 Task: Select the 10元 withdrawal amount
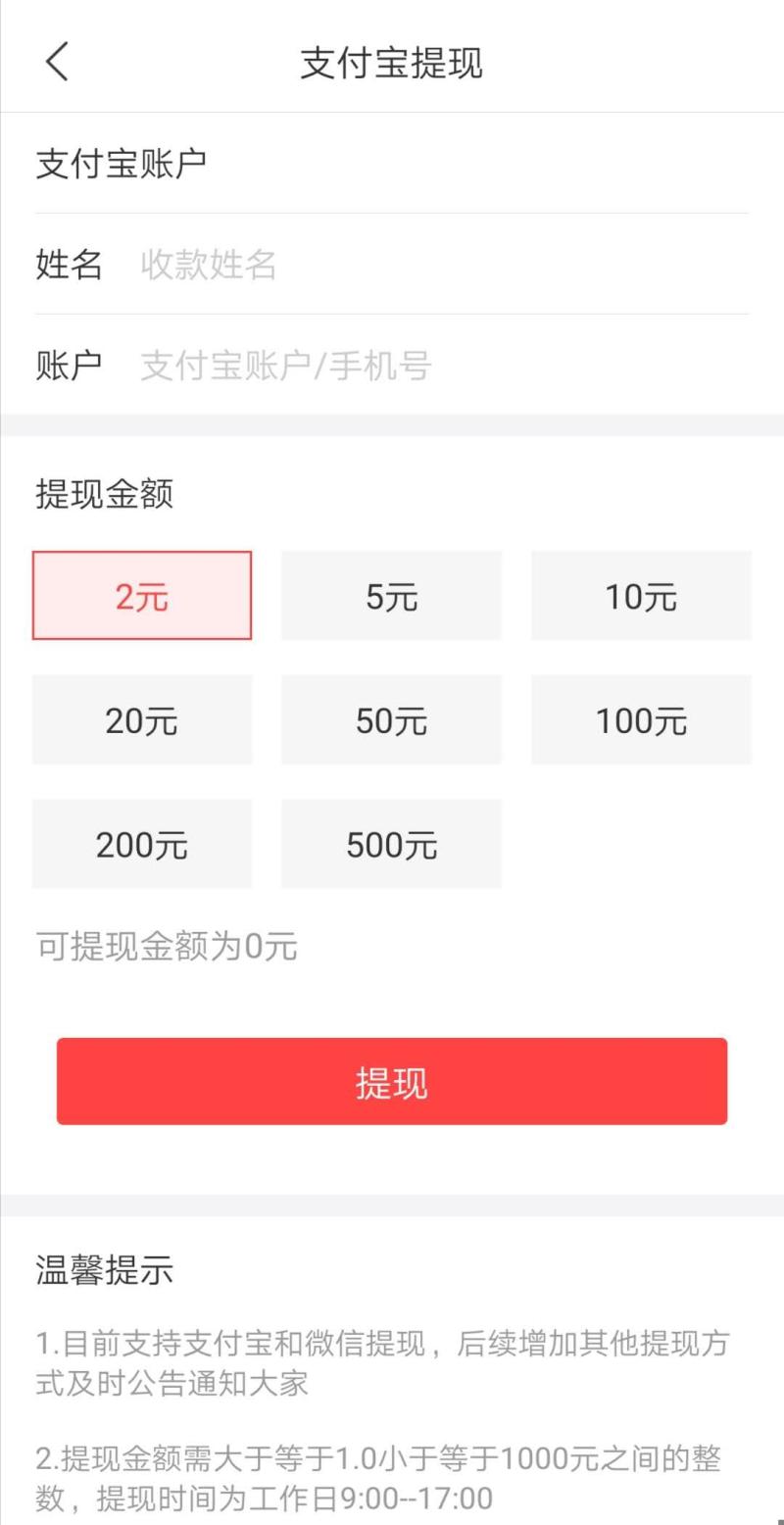tap(641, 595)
